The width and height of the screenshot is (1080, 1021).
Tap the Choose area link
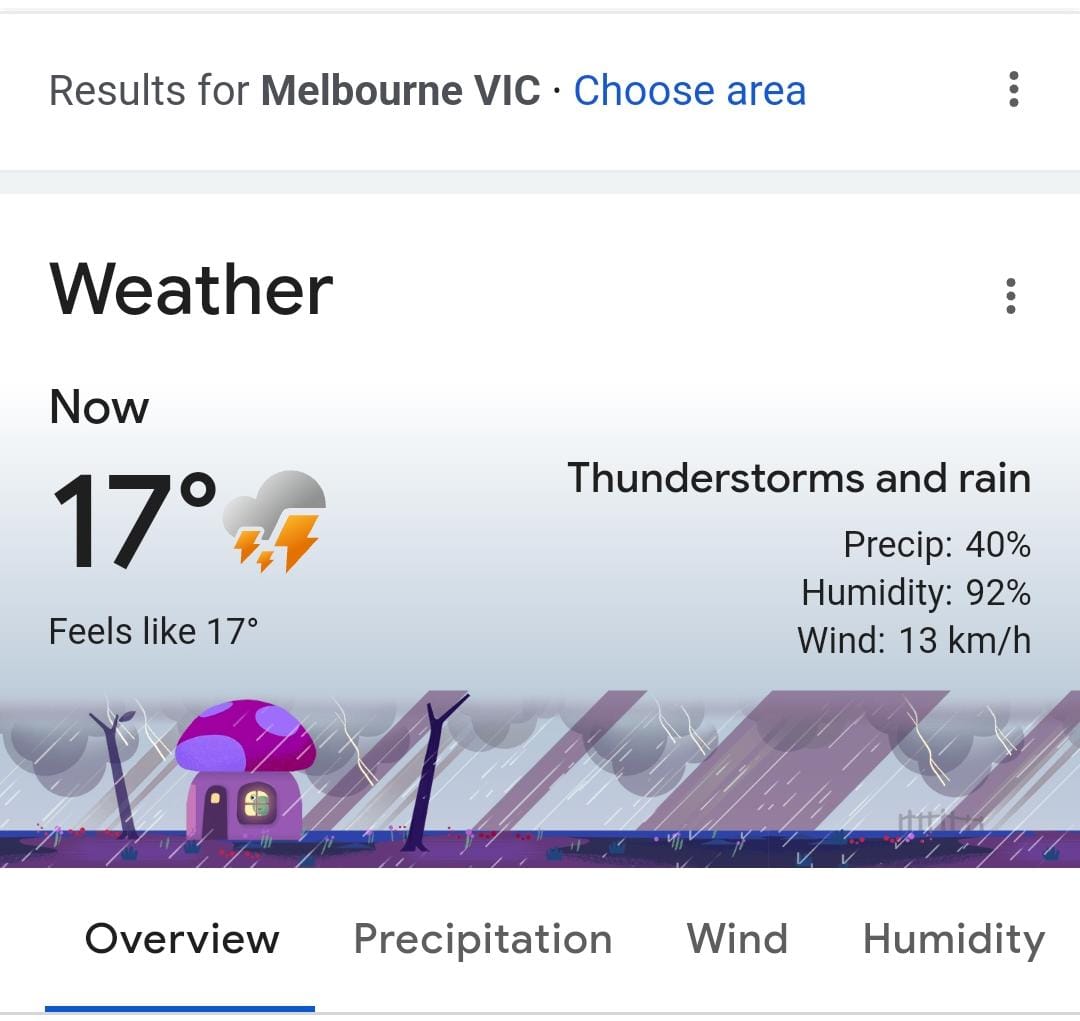[x=689, y=91]
